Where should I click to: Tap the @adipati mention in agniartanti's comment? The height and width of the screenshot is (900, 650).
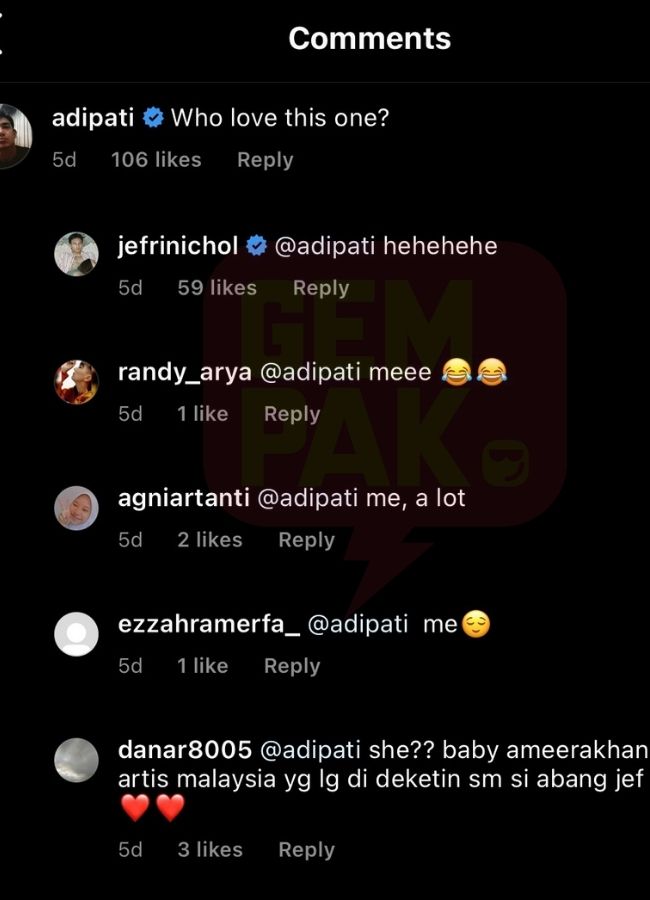307,498
